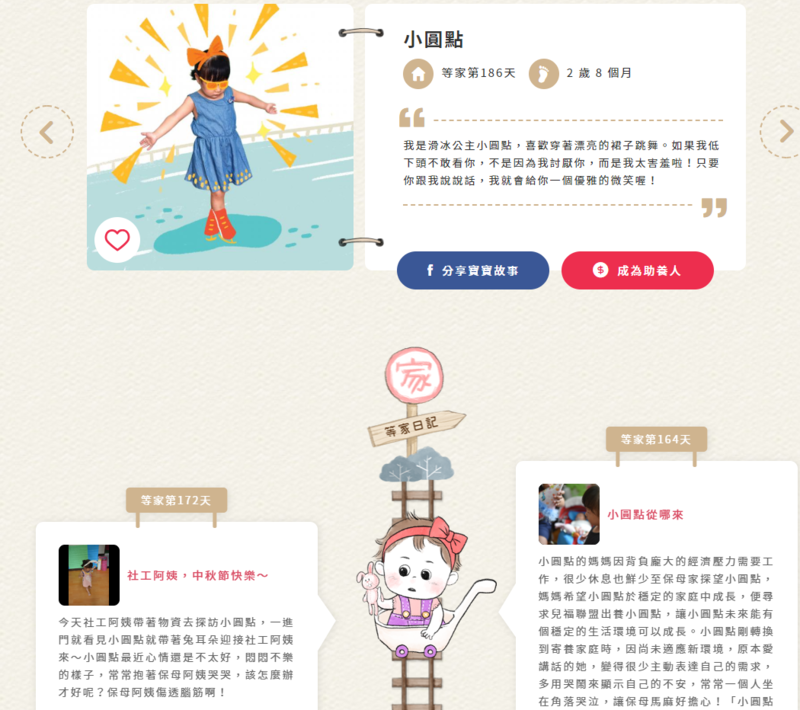Like 小圓點 with the heart icon
Viewport: 800px width, 710px height.
[118, 240]
